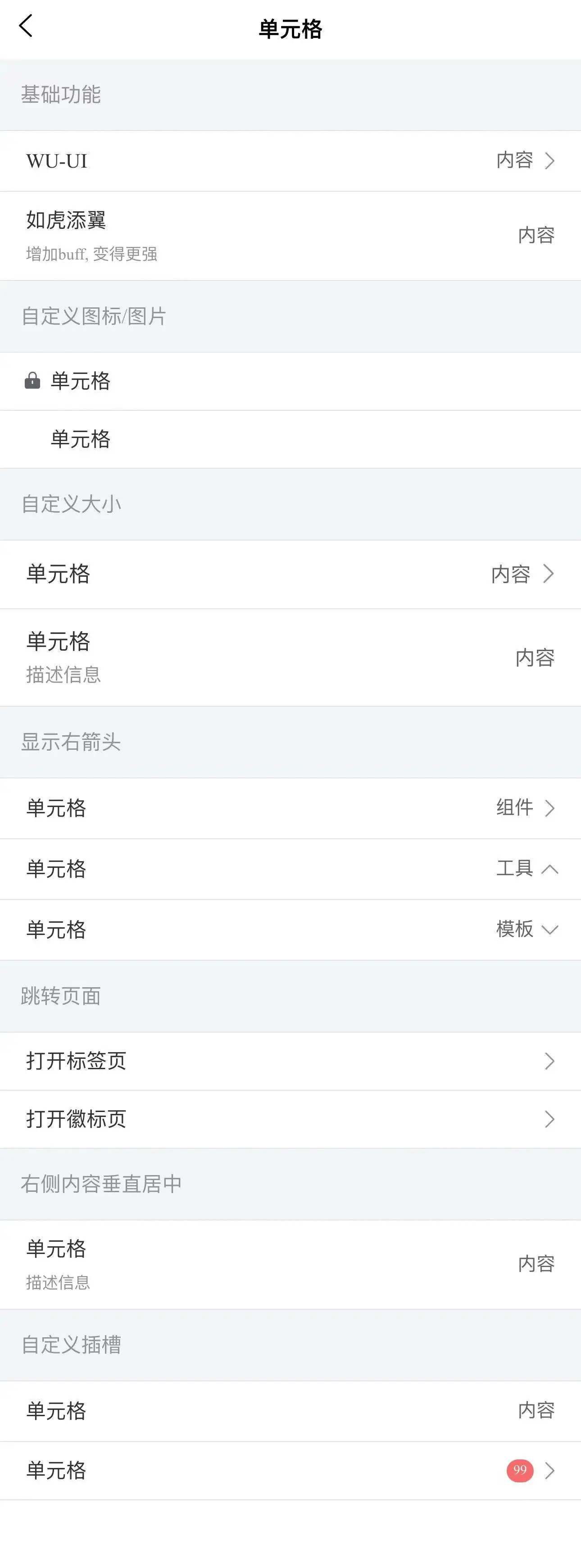Open the cell with the 99 badge
The width and height of the screenshot is (581, 1568).
(290, 1471)
